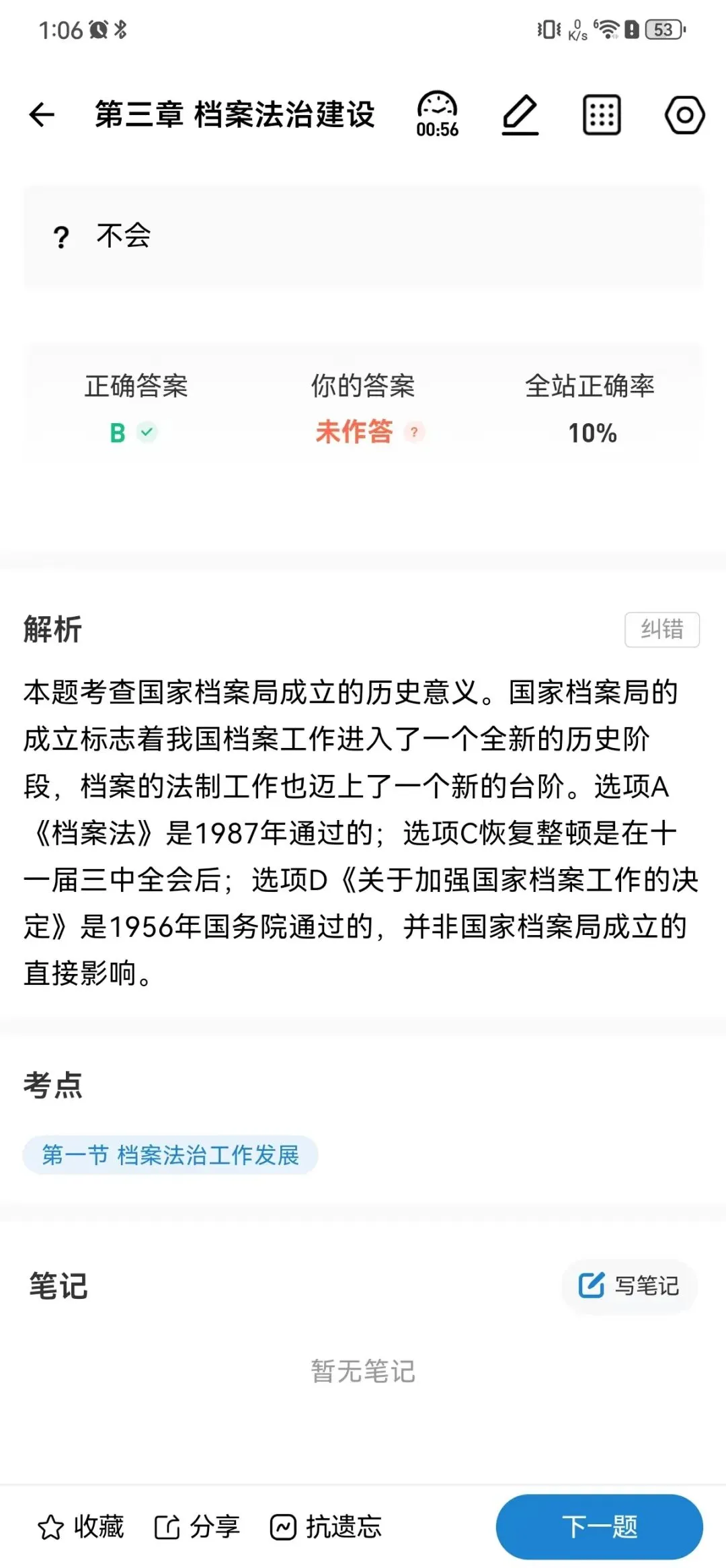Go back using the top-left arrow
The width and height of the screenshot is (726, 1568).
pos(42,114)
